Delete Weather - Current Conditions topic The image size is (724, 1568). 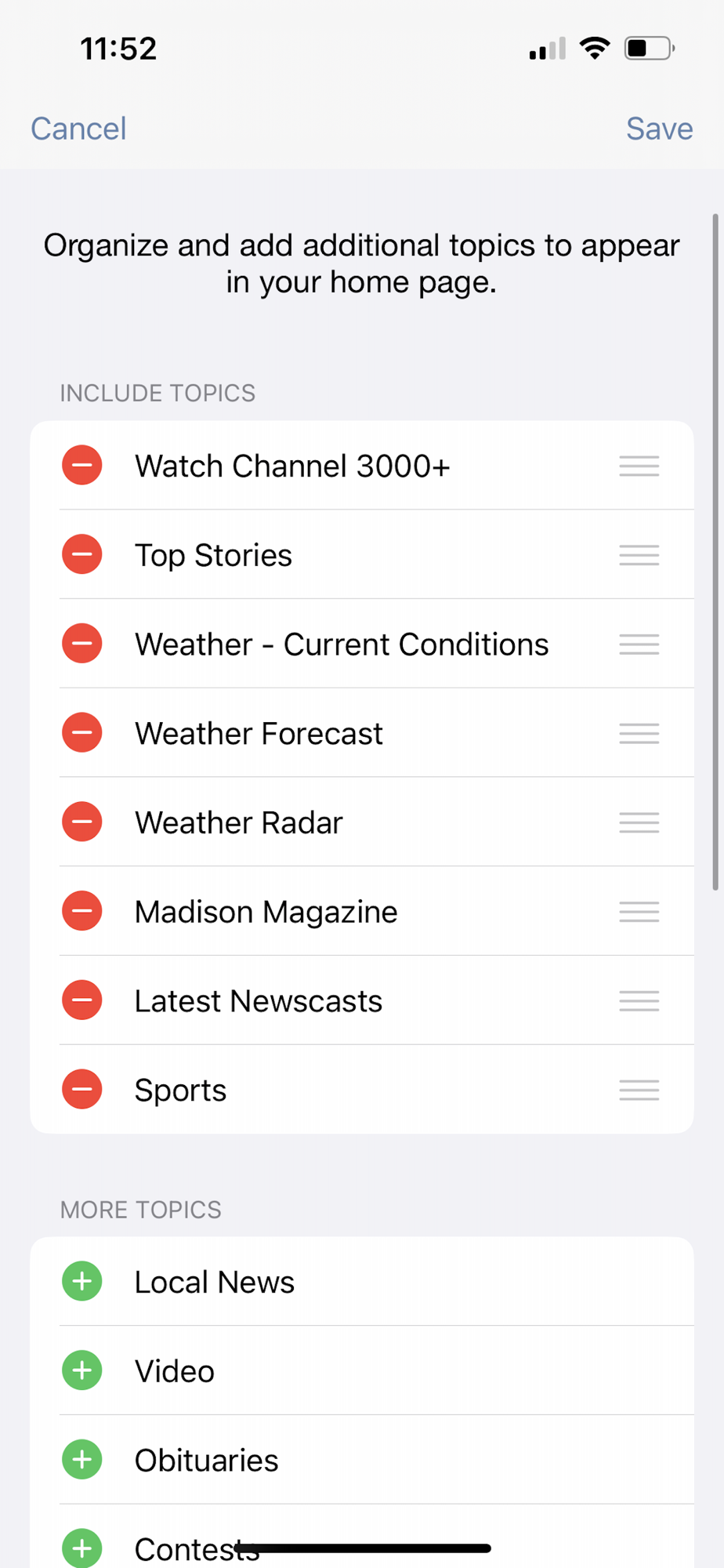(x=82, y=644)
